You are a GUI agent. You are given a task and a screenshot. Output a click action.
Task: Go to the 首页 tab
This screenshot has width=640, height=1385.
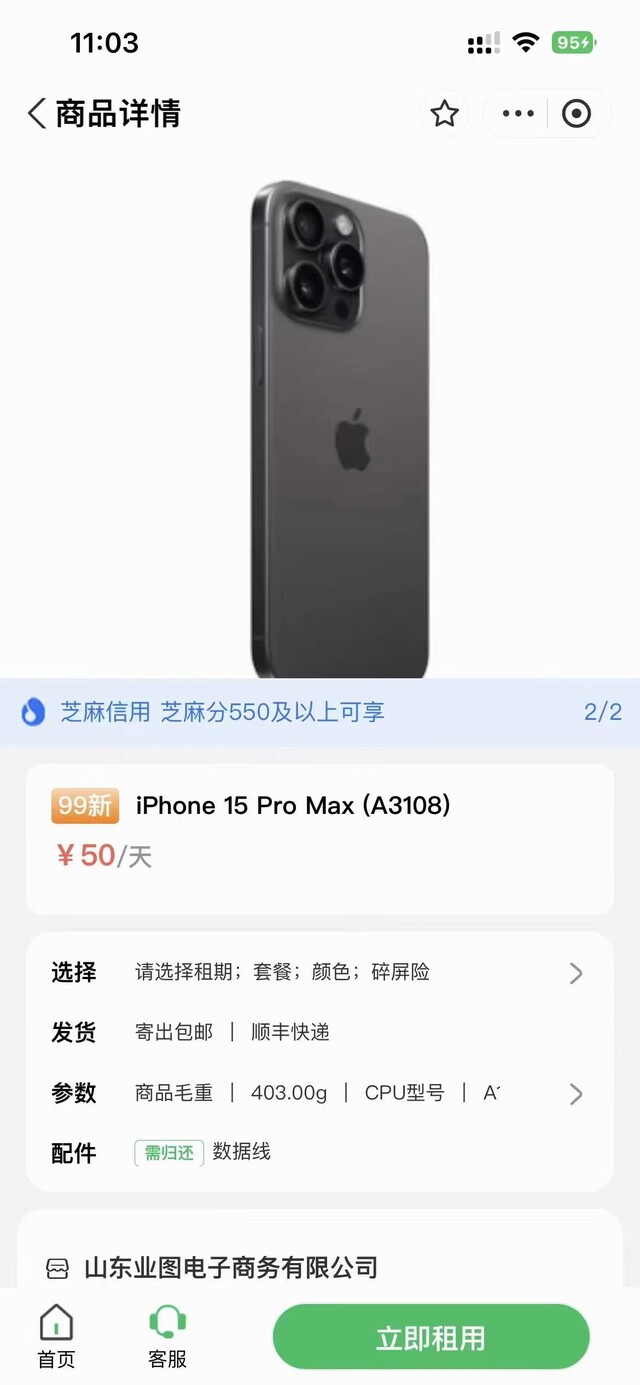tap(56, 1336)
